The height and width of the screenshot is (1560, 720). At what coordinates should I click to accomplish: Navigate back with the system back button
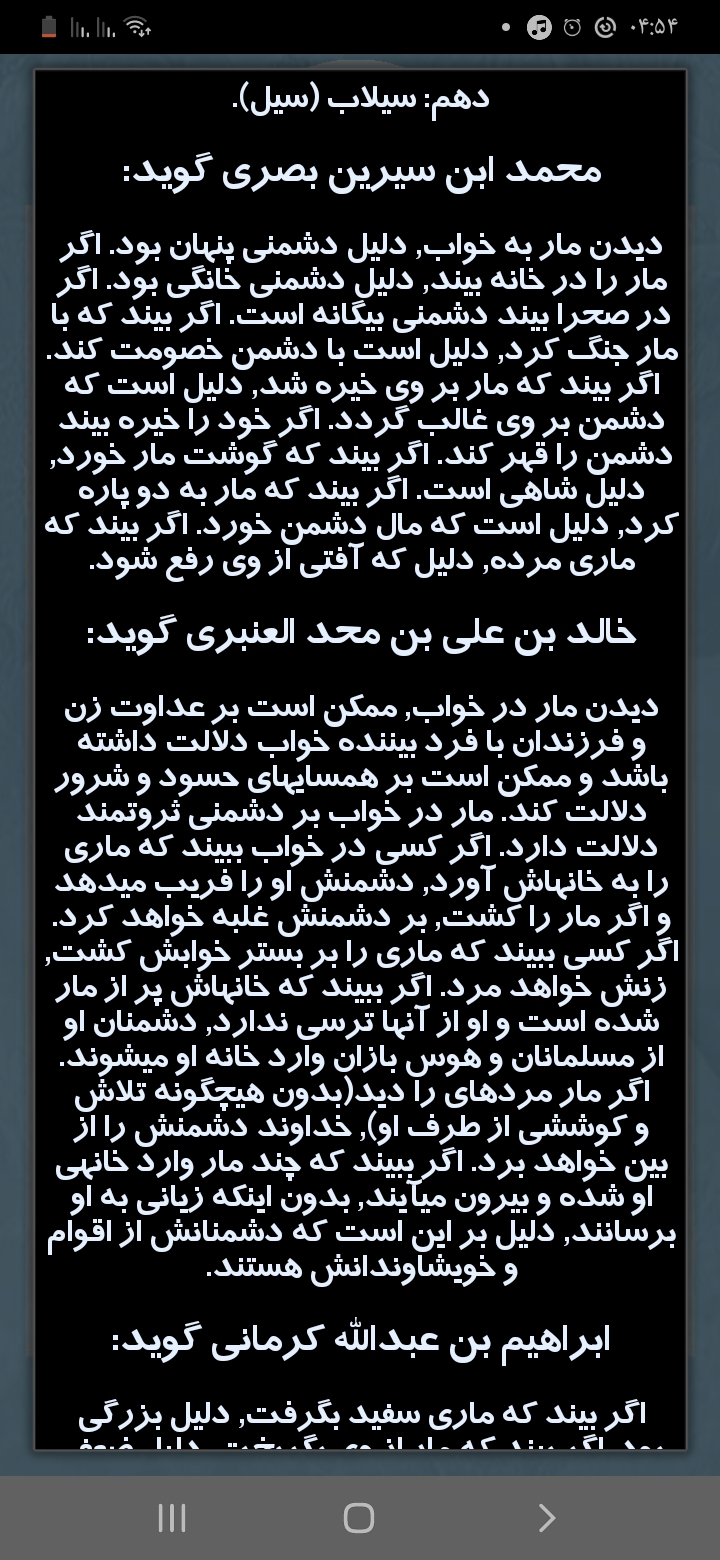tap(546, 1517)
